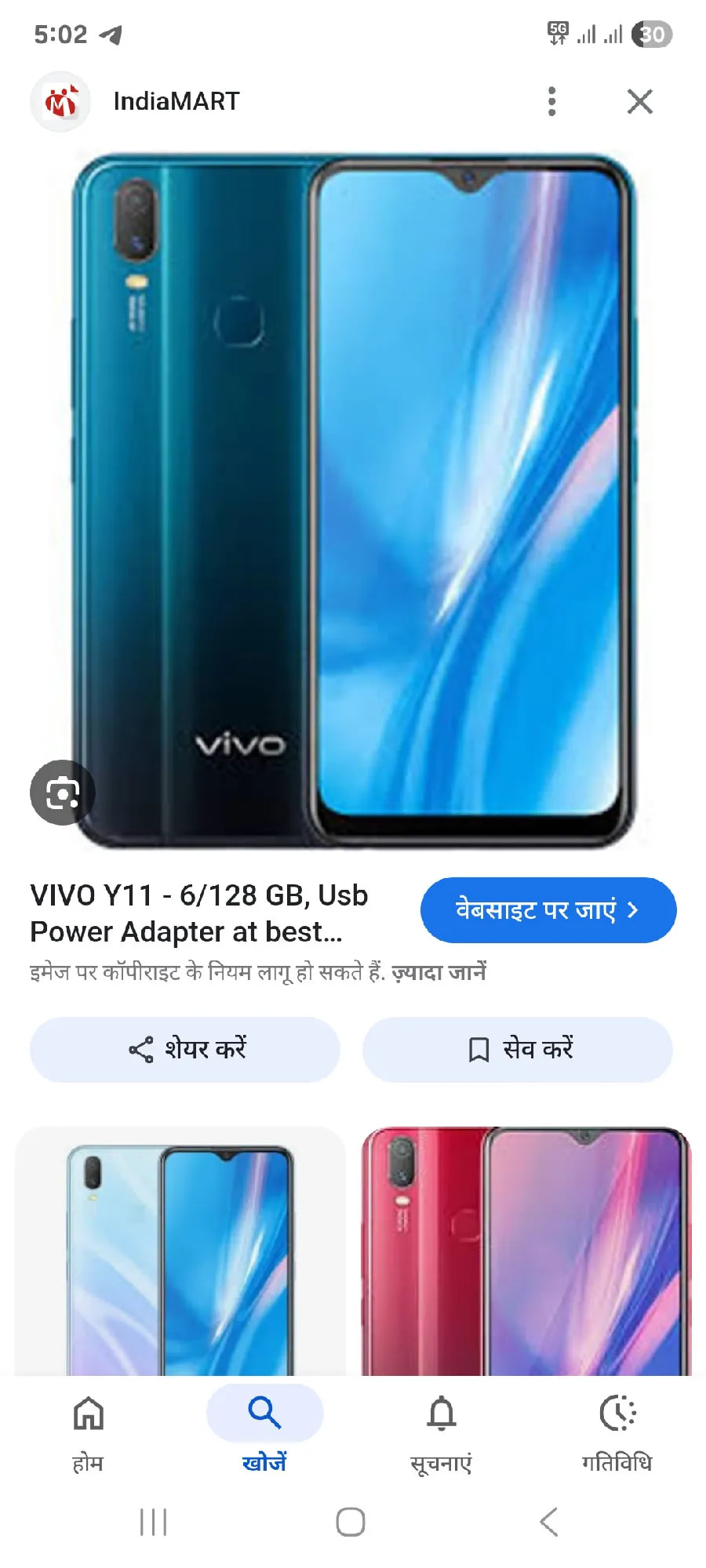The image size is (706, 1568).
Task: Switch to the होम tab
Action: [x=88, y=1429]
